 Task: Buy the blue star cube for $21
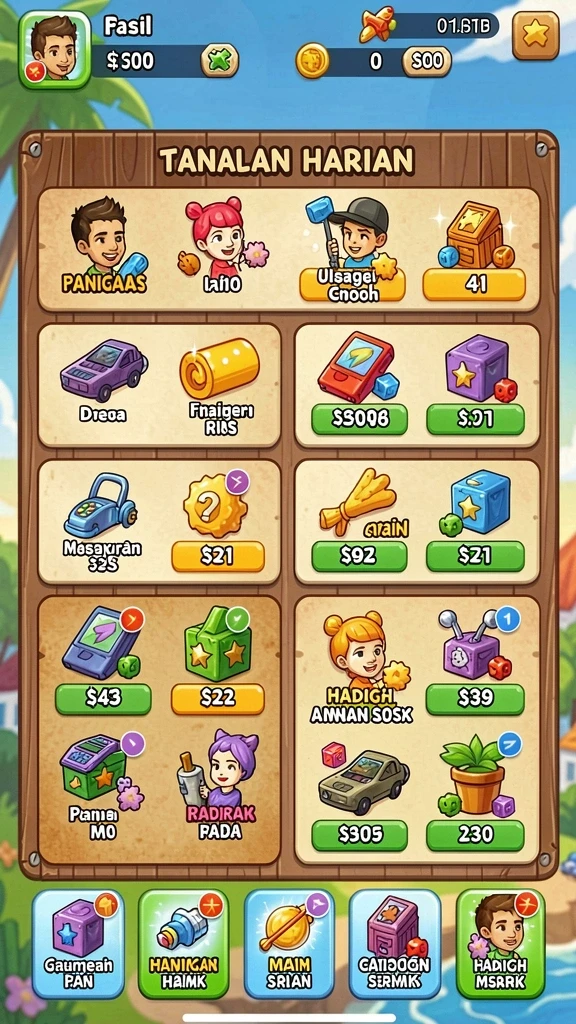(475, 556)
